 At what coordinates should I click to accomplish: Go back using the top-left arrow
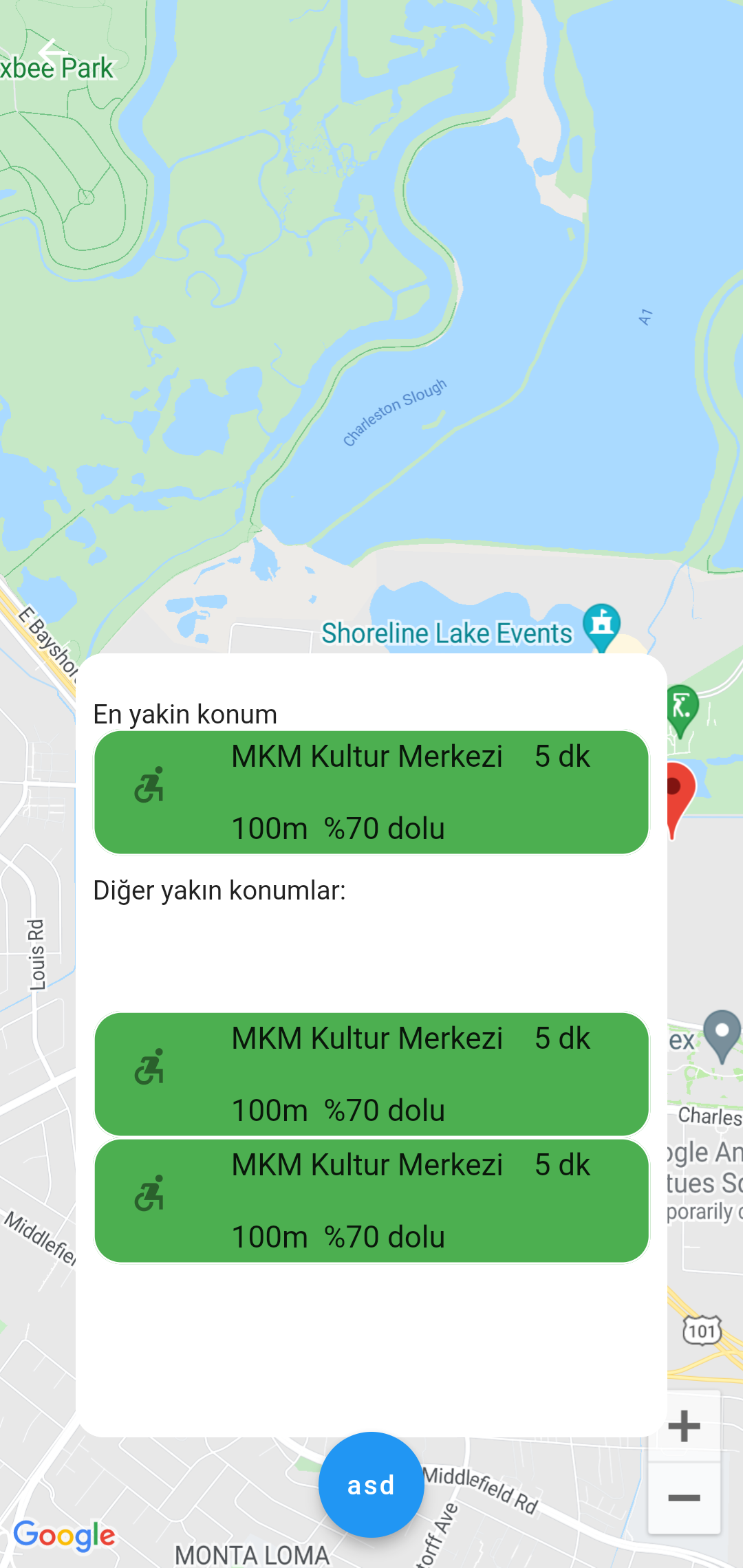(53, 52)
